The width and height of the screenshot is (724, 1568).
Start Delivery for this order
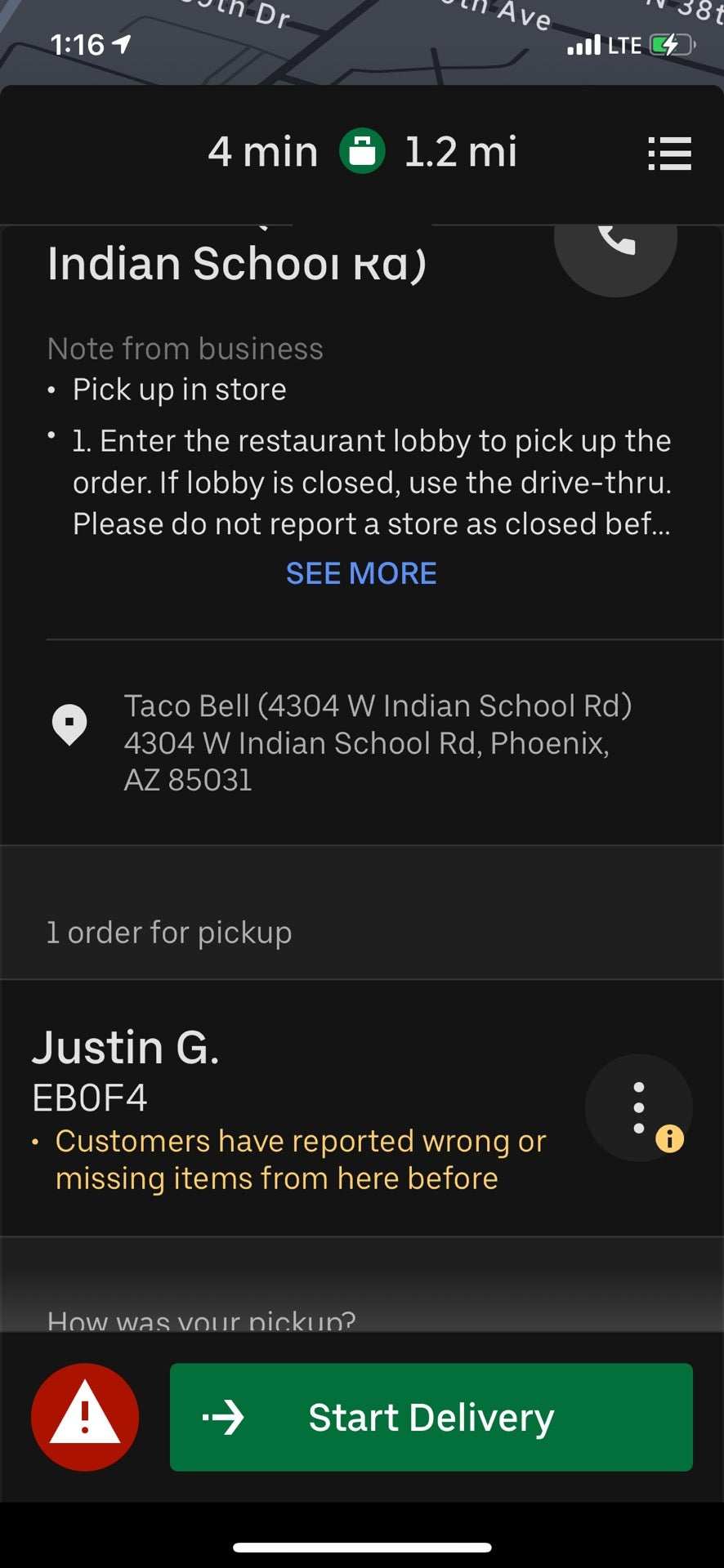431,1417
